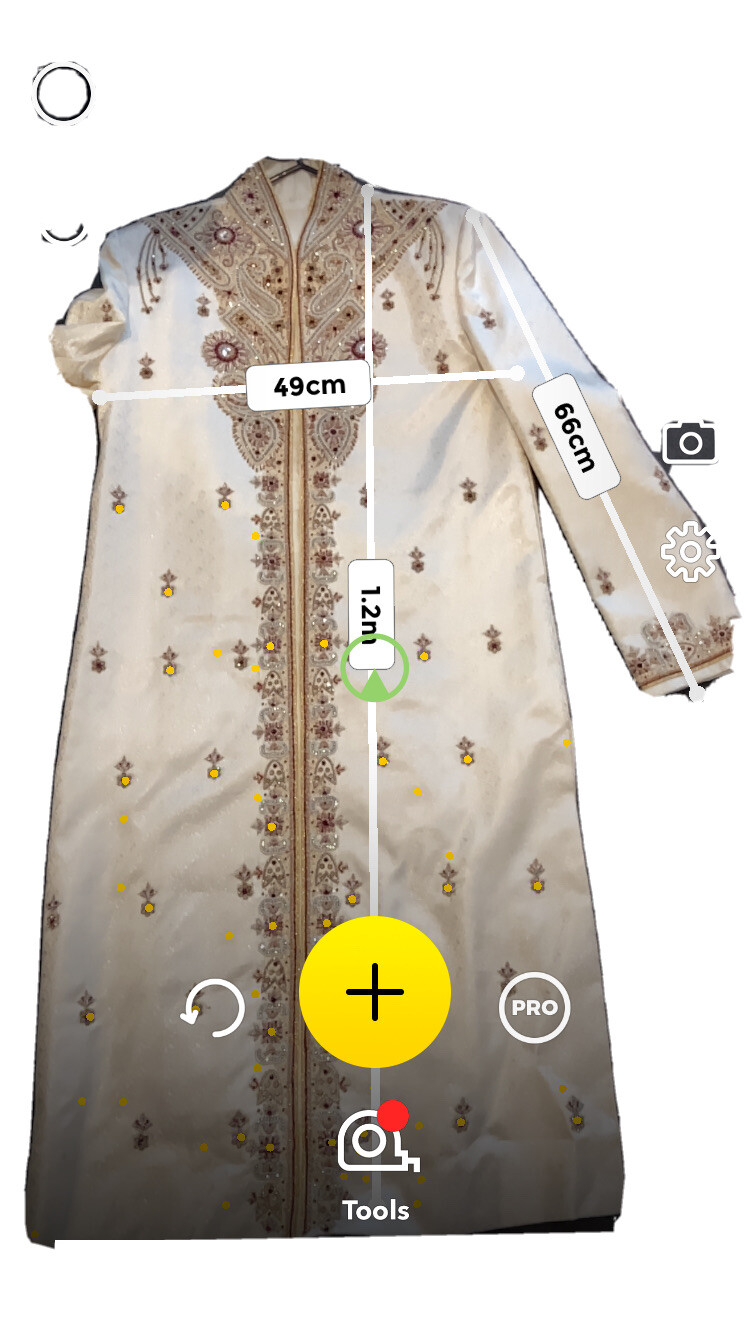Screen dimensions: 750x1334
Task: Open settings gear
Action: point(689,551)
